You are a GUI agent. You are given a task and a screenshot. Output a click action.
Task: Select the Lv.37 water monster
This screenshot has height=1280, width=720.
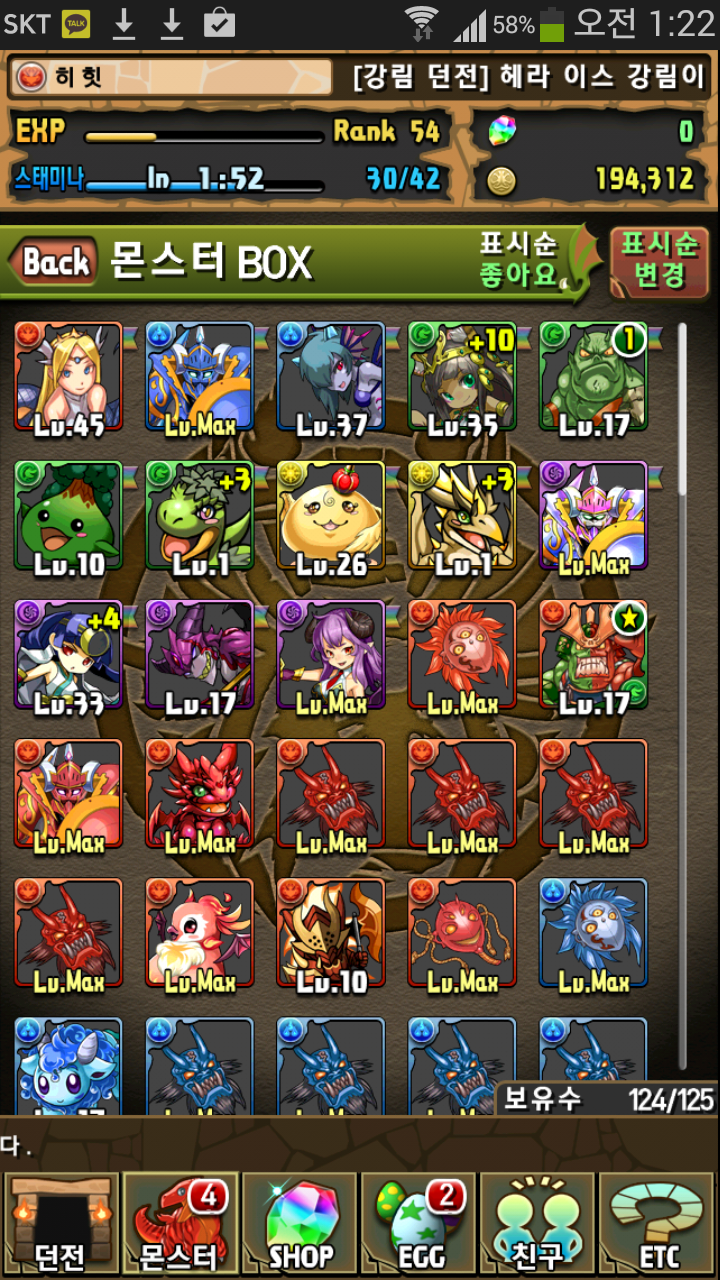coord(331,378)
